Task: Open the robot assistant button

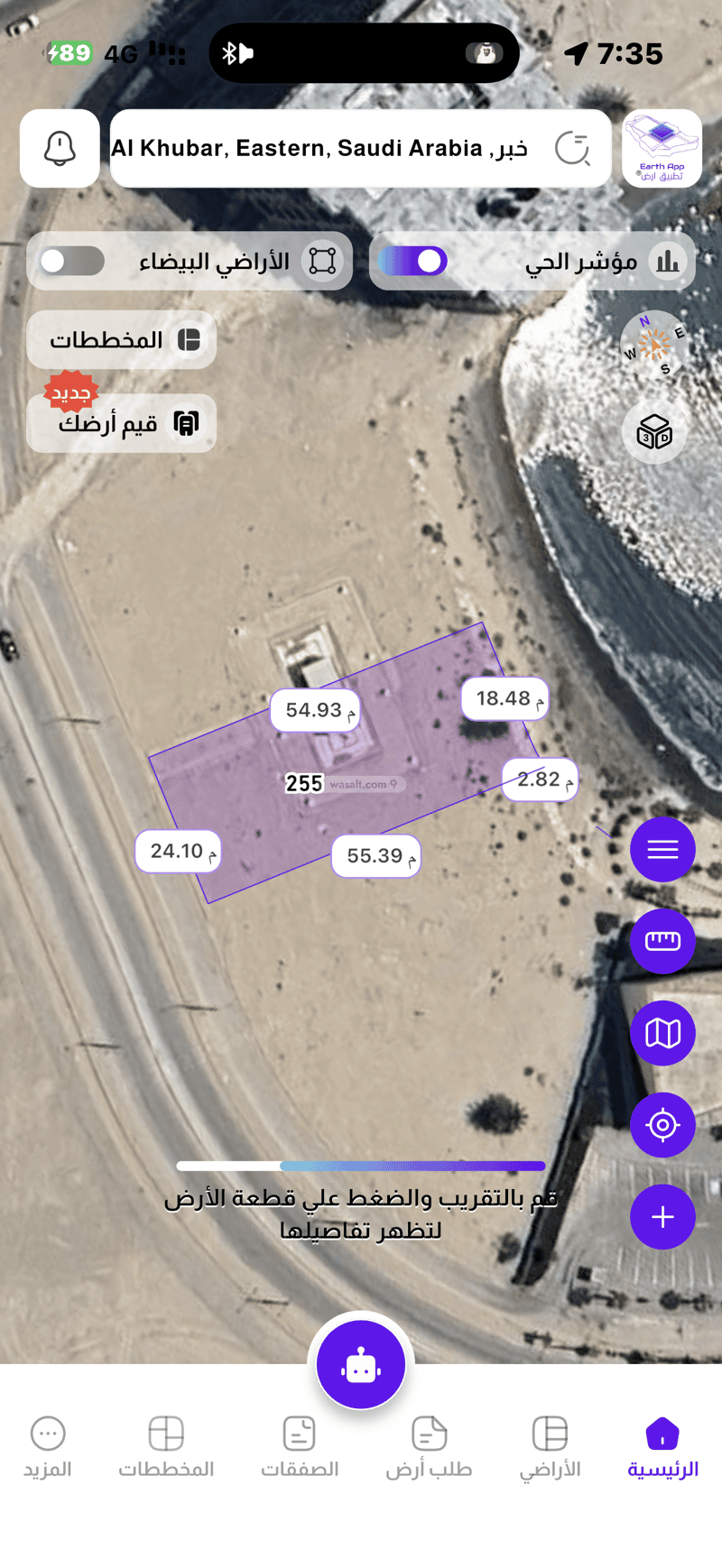Action: pyautogui.click(x=361, y=1366)
